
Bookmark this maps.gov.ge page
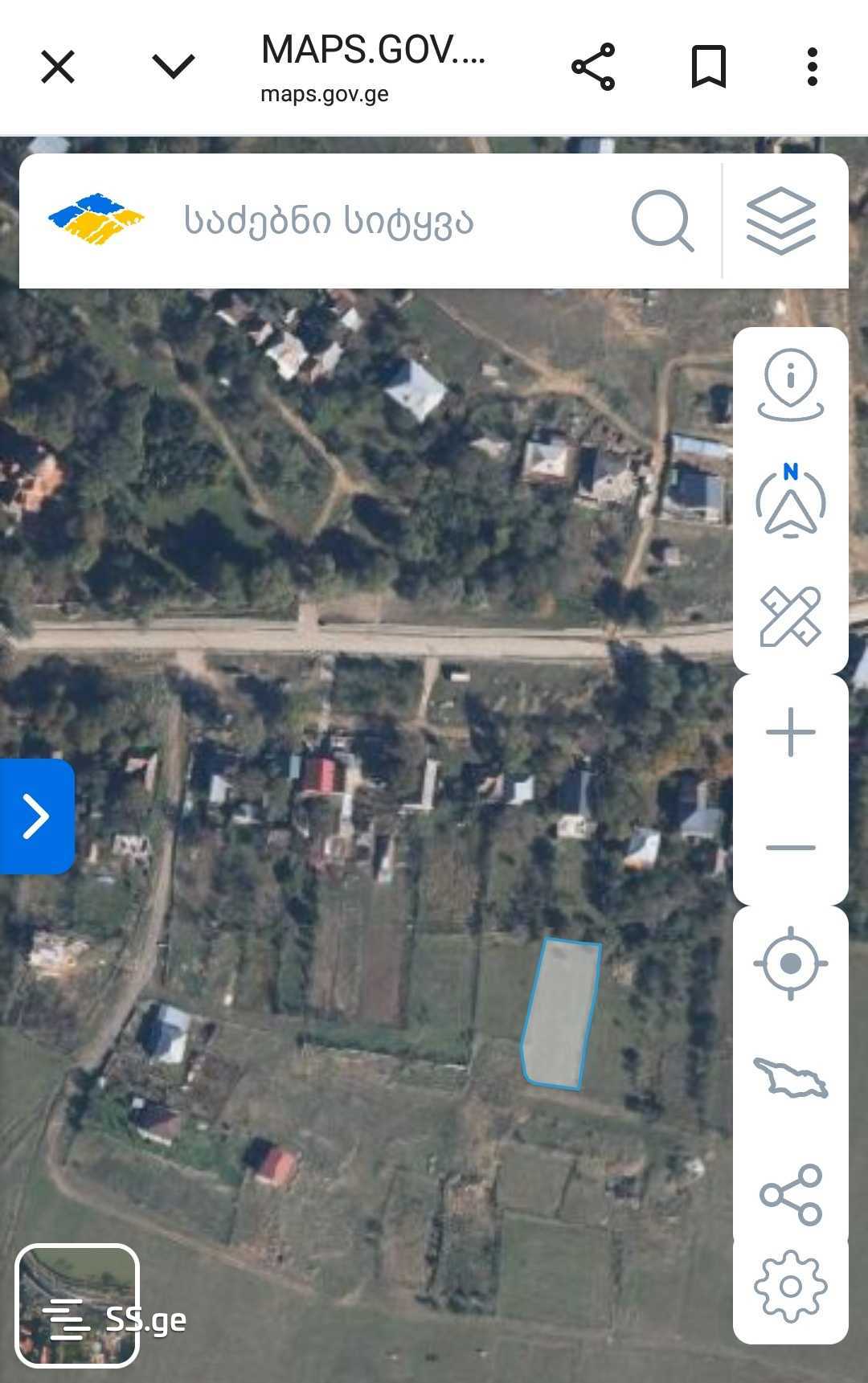[709, 67]
